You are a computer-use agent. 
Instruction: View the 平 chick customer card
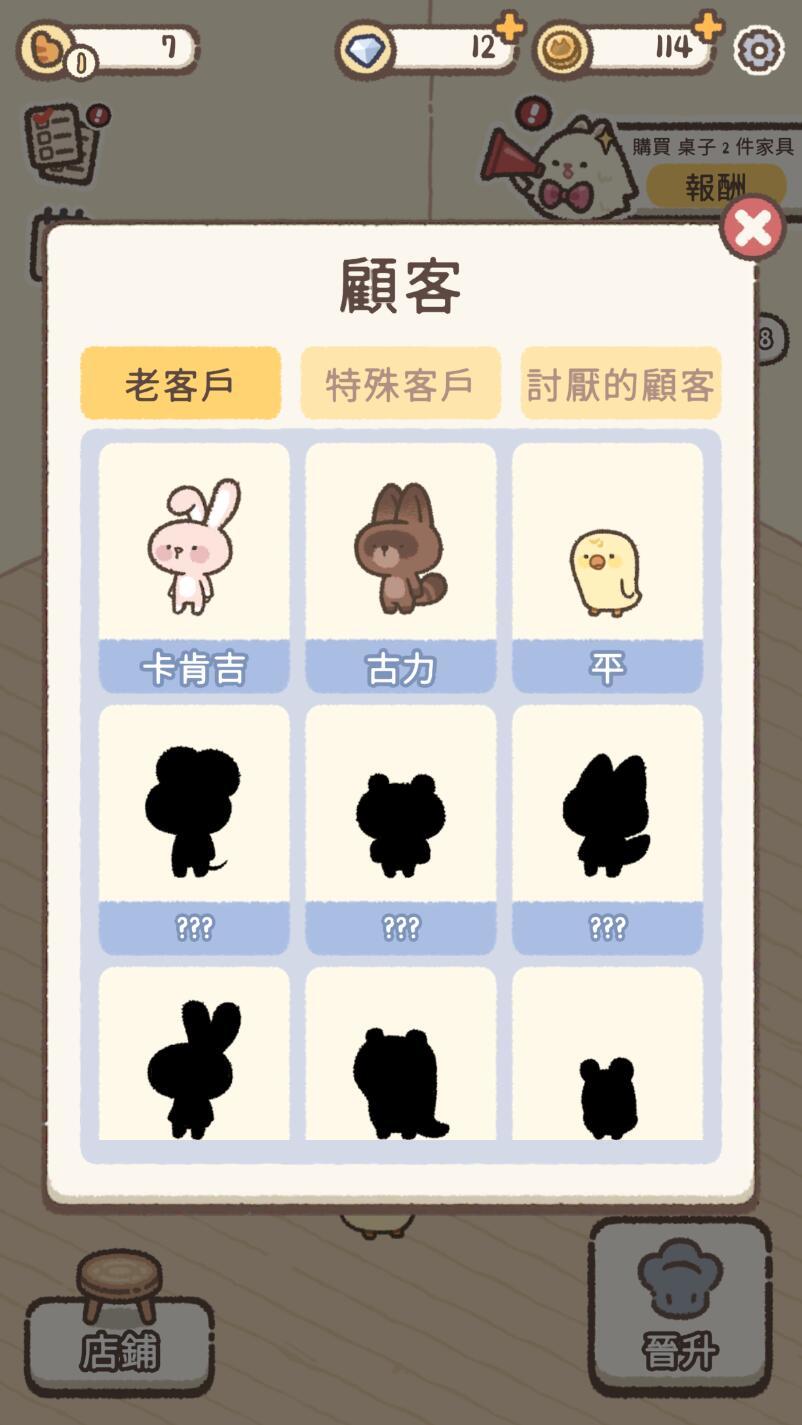tap(607, 567)
